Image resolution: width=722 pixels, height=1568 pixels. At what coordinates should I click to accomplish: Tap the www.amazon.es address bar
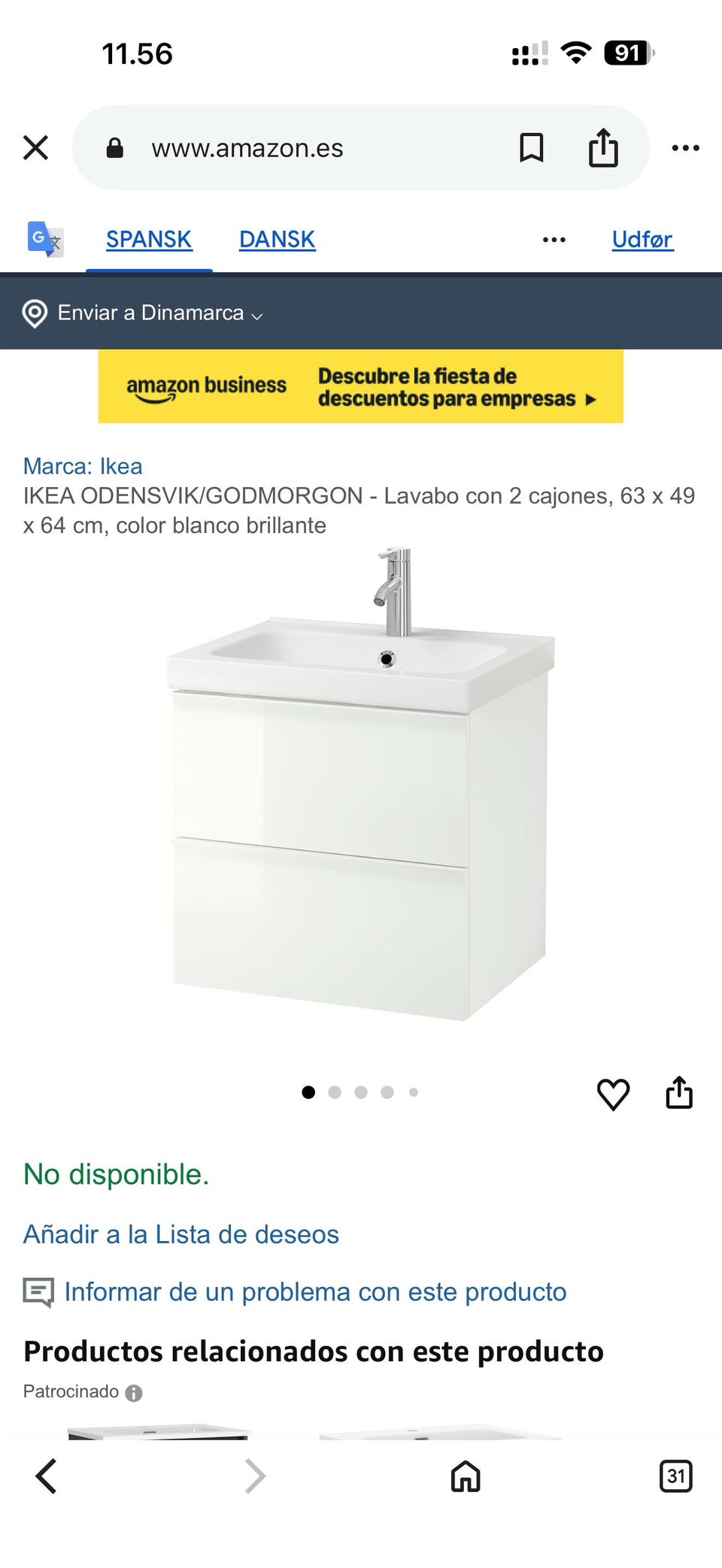pyautogui.click(x=301, y=148)
